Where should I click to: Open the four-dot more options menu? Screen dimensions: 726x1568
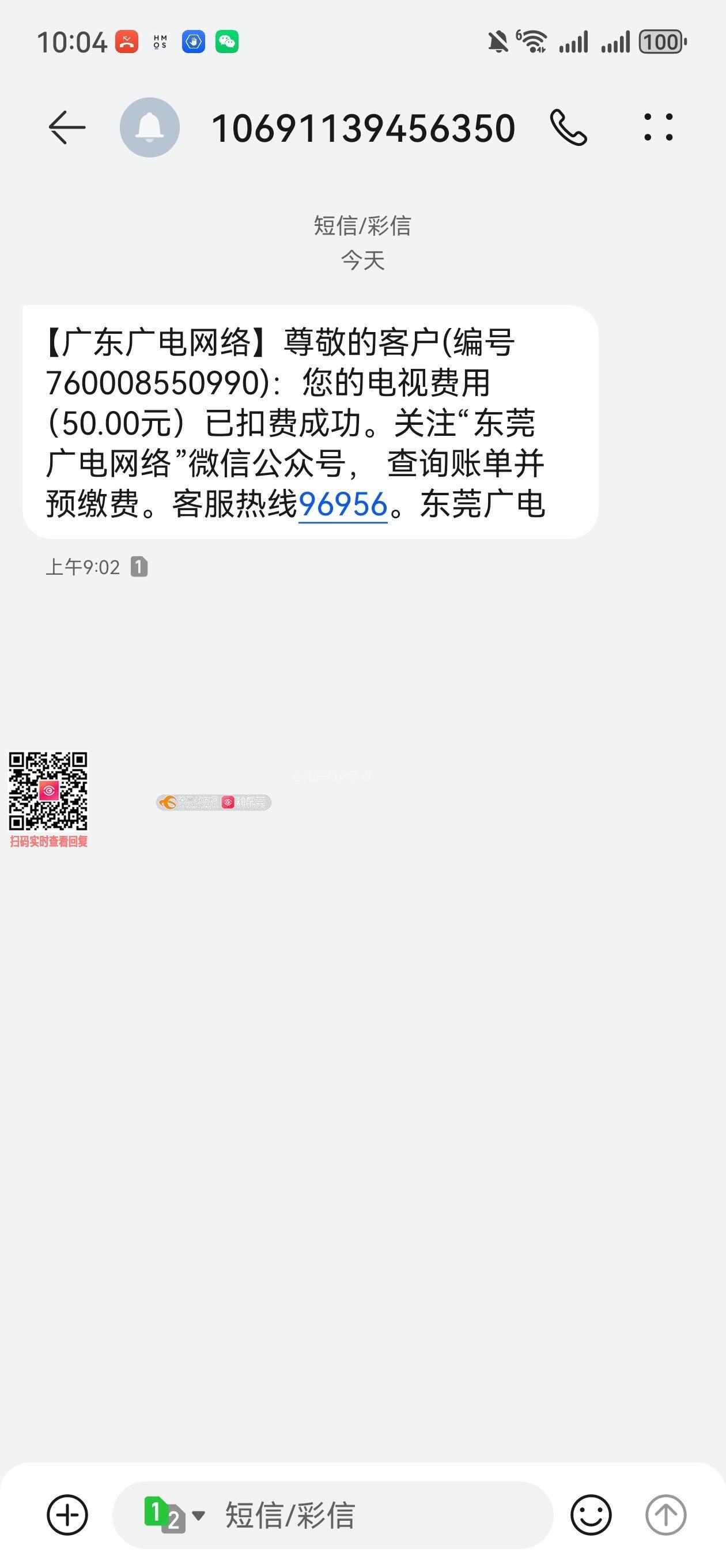[x=659, y=128]
